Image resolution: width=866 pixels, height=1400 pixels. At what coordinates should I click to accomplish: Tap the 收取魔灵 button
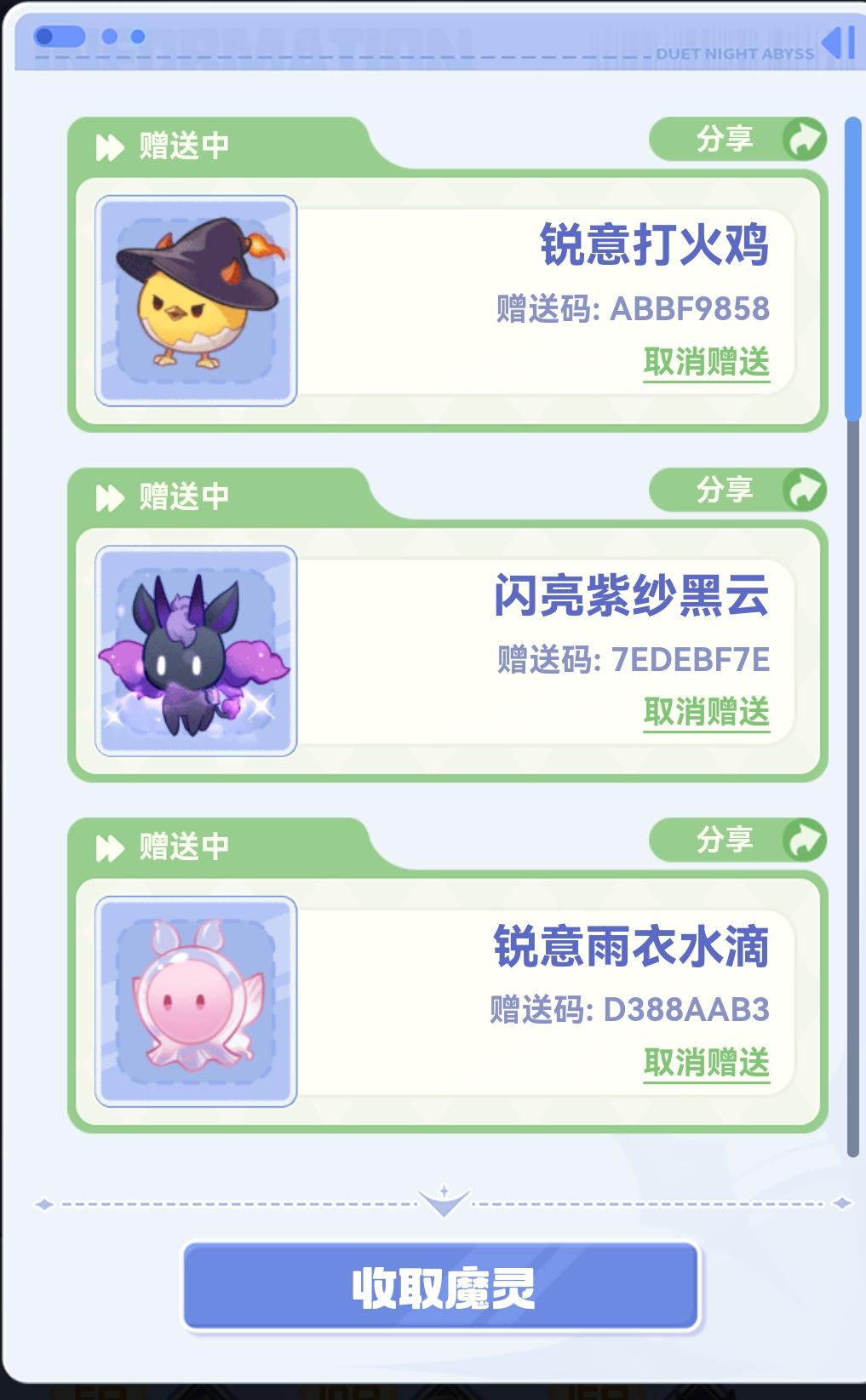coord(441,1287)
